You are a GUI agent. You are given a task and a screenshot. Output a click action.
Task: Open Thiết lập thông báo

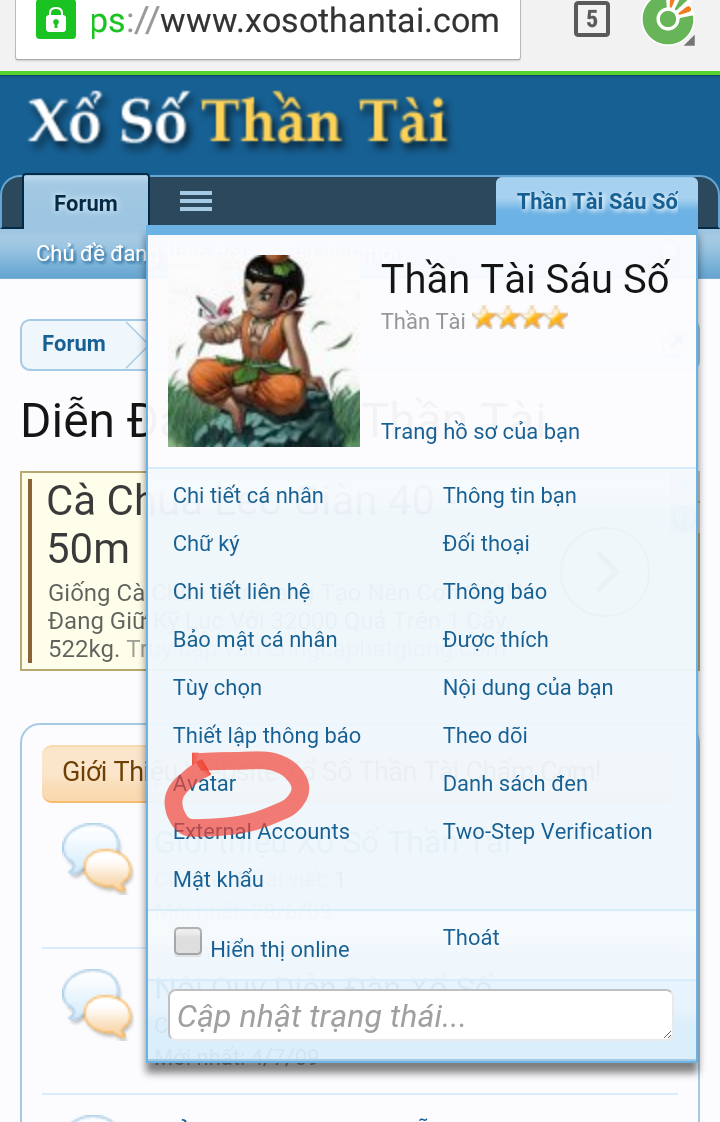click(x=266, y=736)
